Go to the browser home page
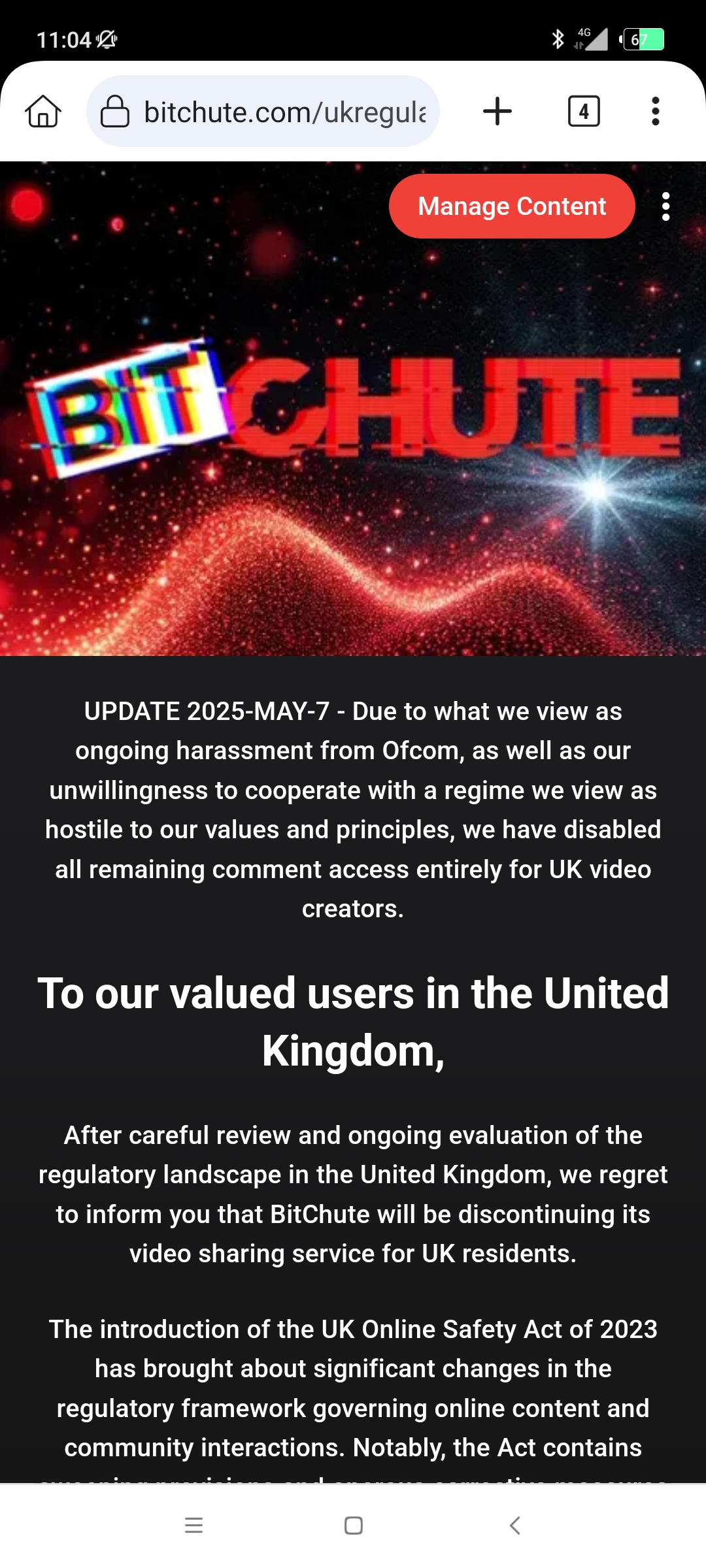 click(43, 111)
